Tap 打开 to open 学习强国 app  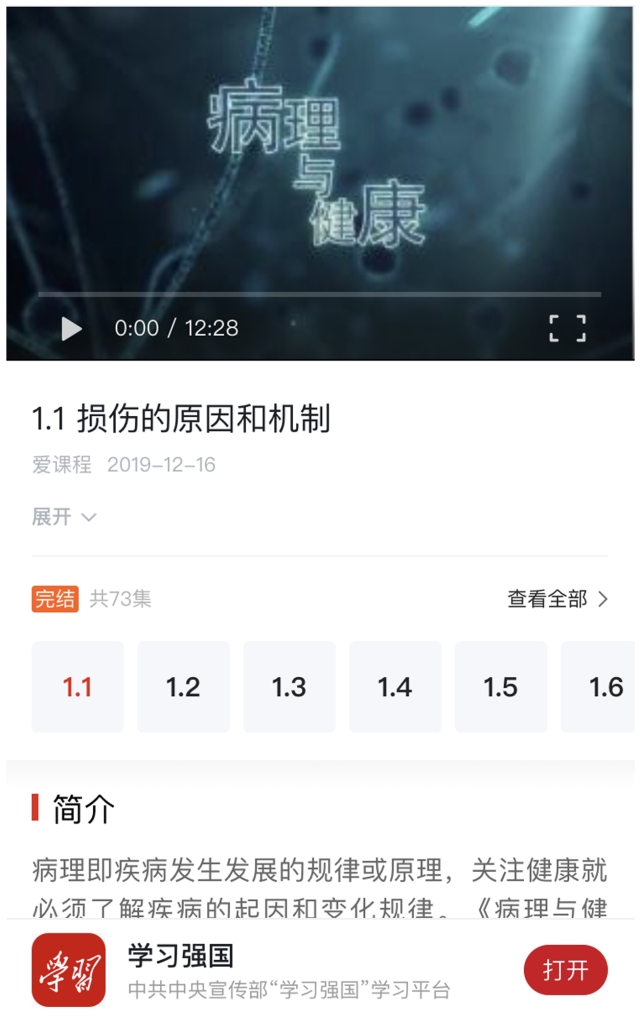tap(565, 970)
